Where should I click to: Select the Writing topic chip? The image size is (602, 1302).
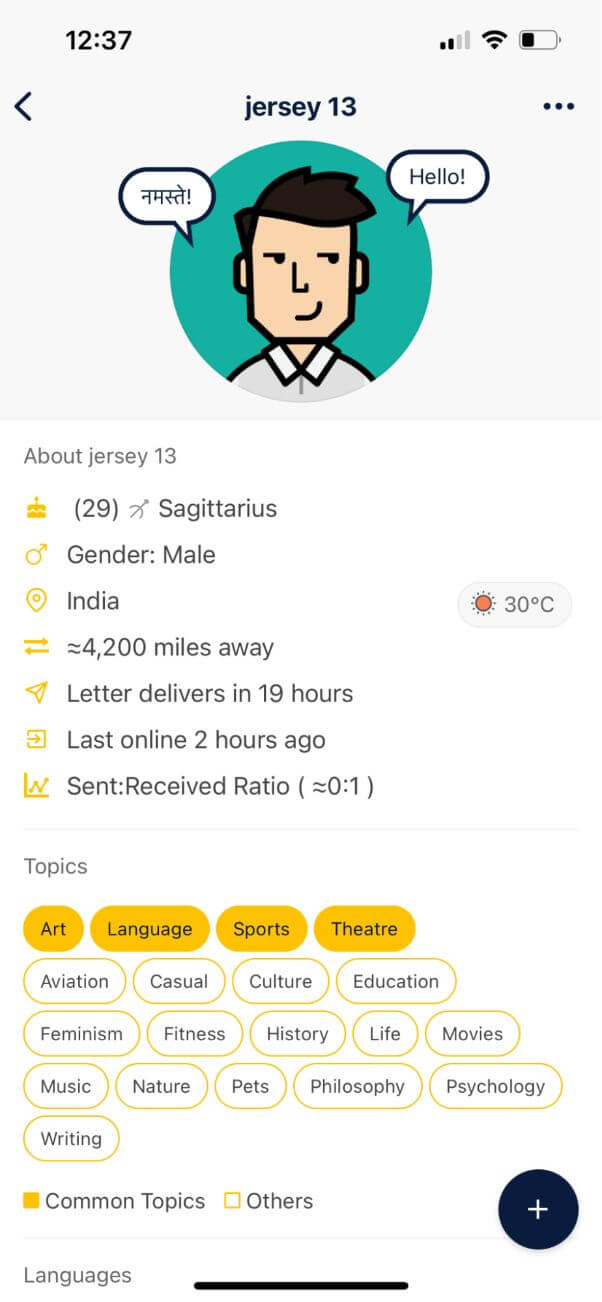[x=71, y=1139]
